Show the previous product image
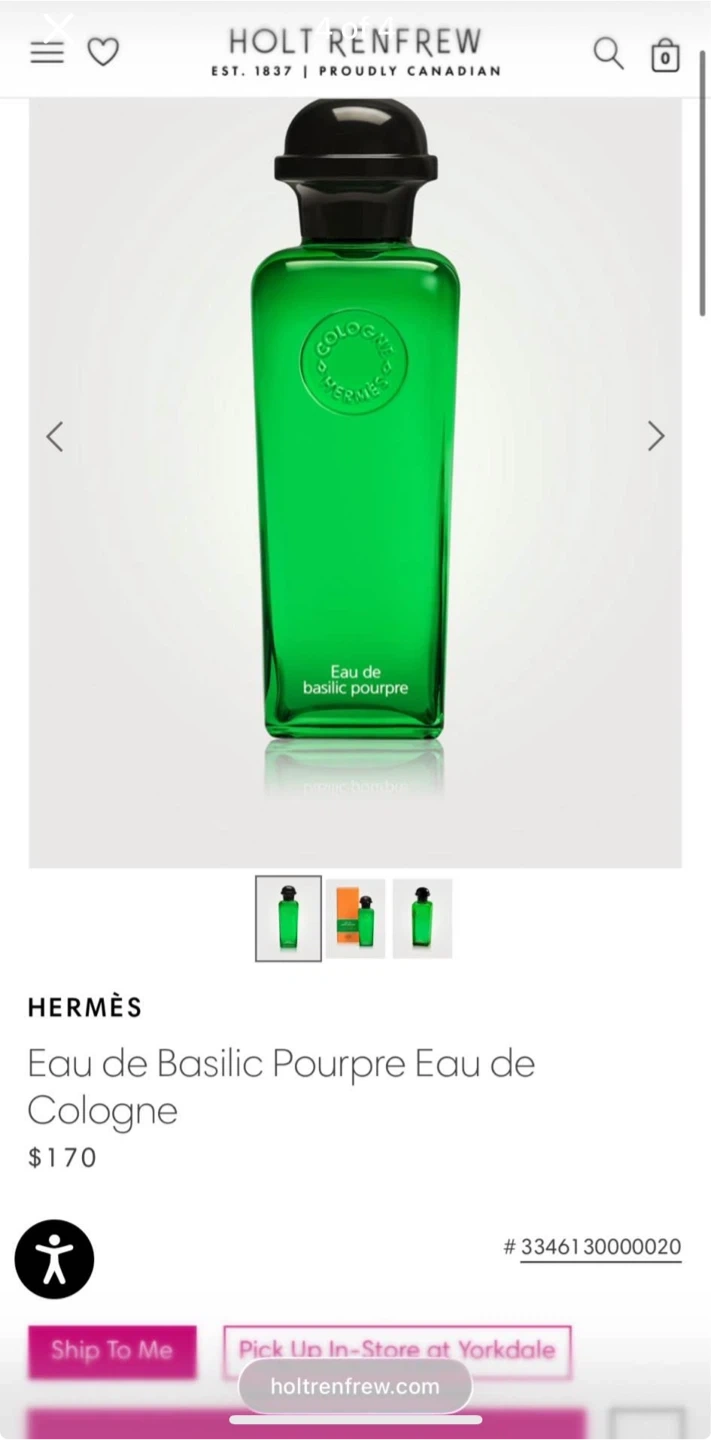This screenshot has height=1440, width=711. [x=55, y=436]
